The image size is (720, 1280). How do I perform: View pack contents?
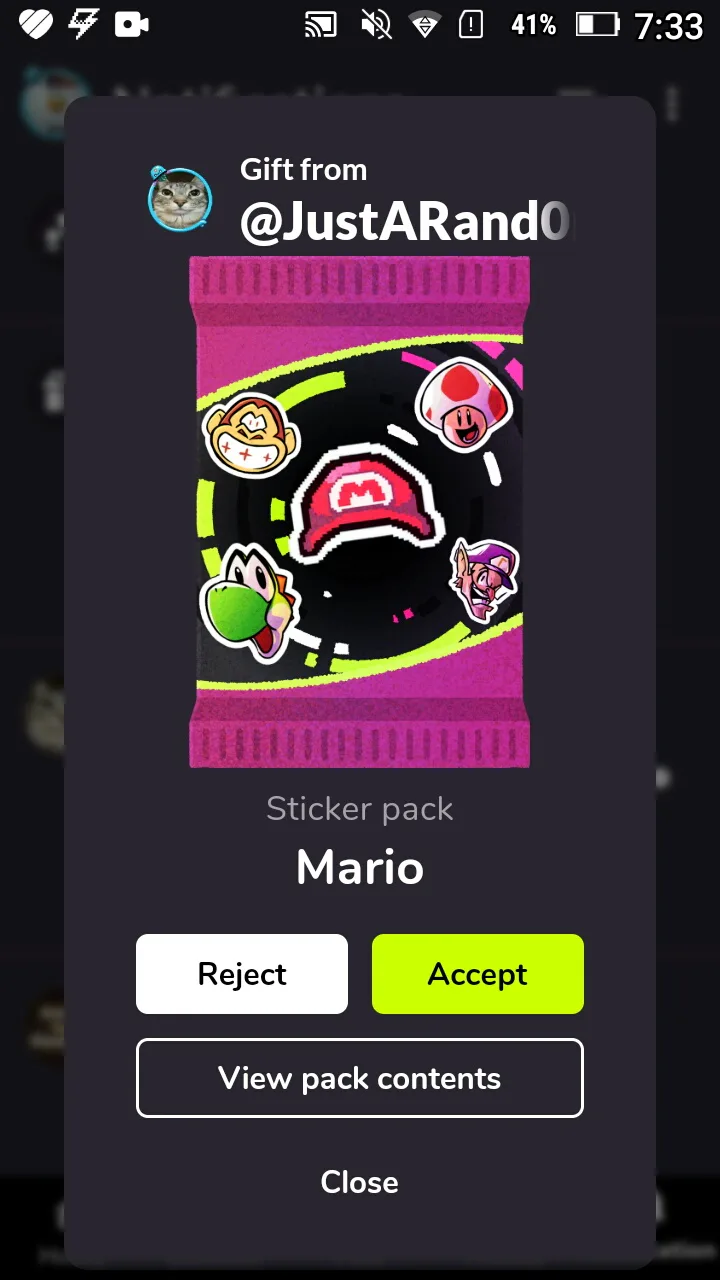[x=360, y=1078]
